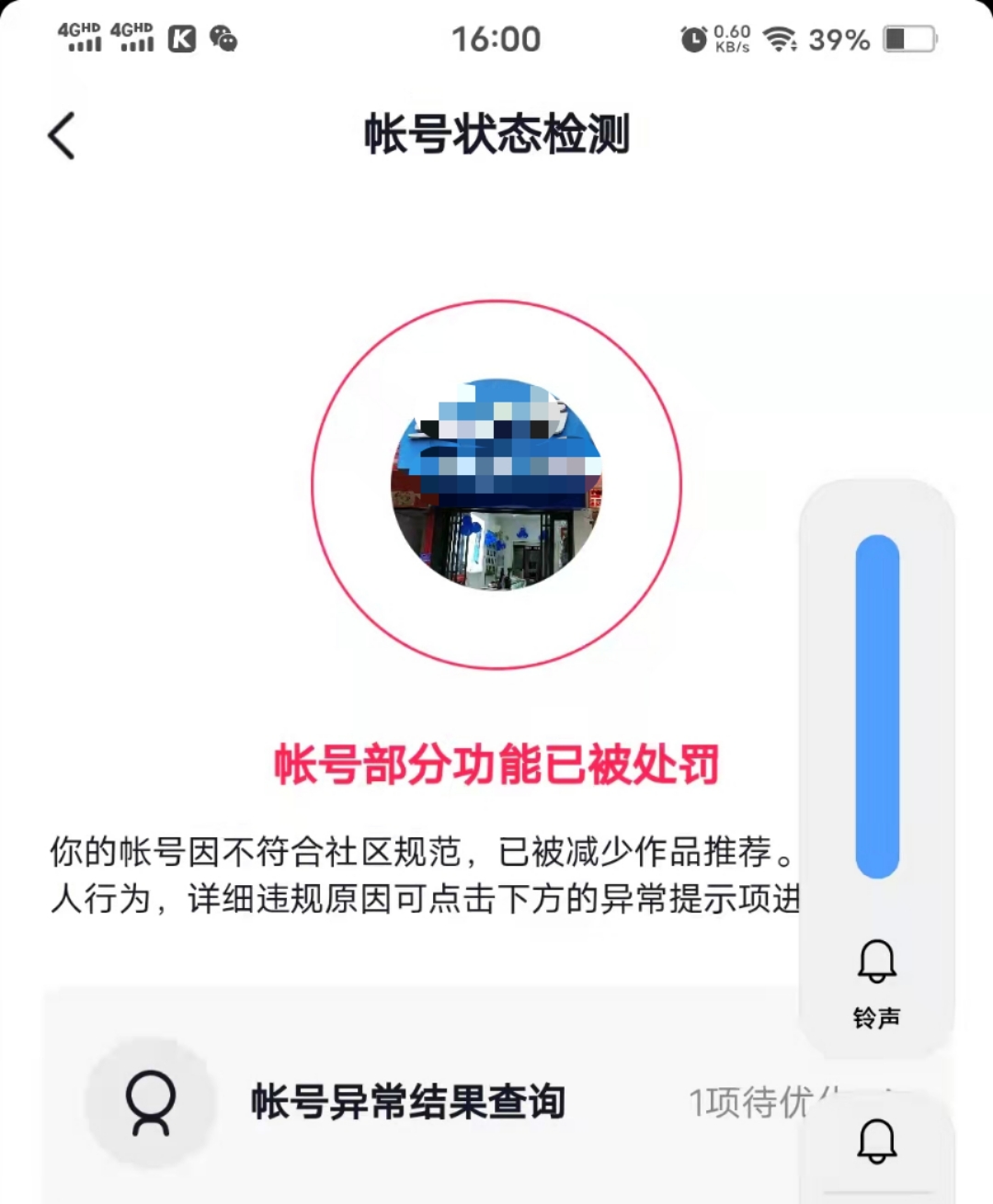
Task: Open the account anomaly result query entry
Action: click(x=409, y=1103)
